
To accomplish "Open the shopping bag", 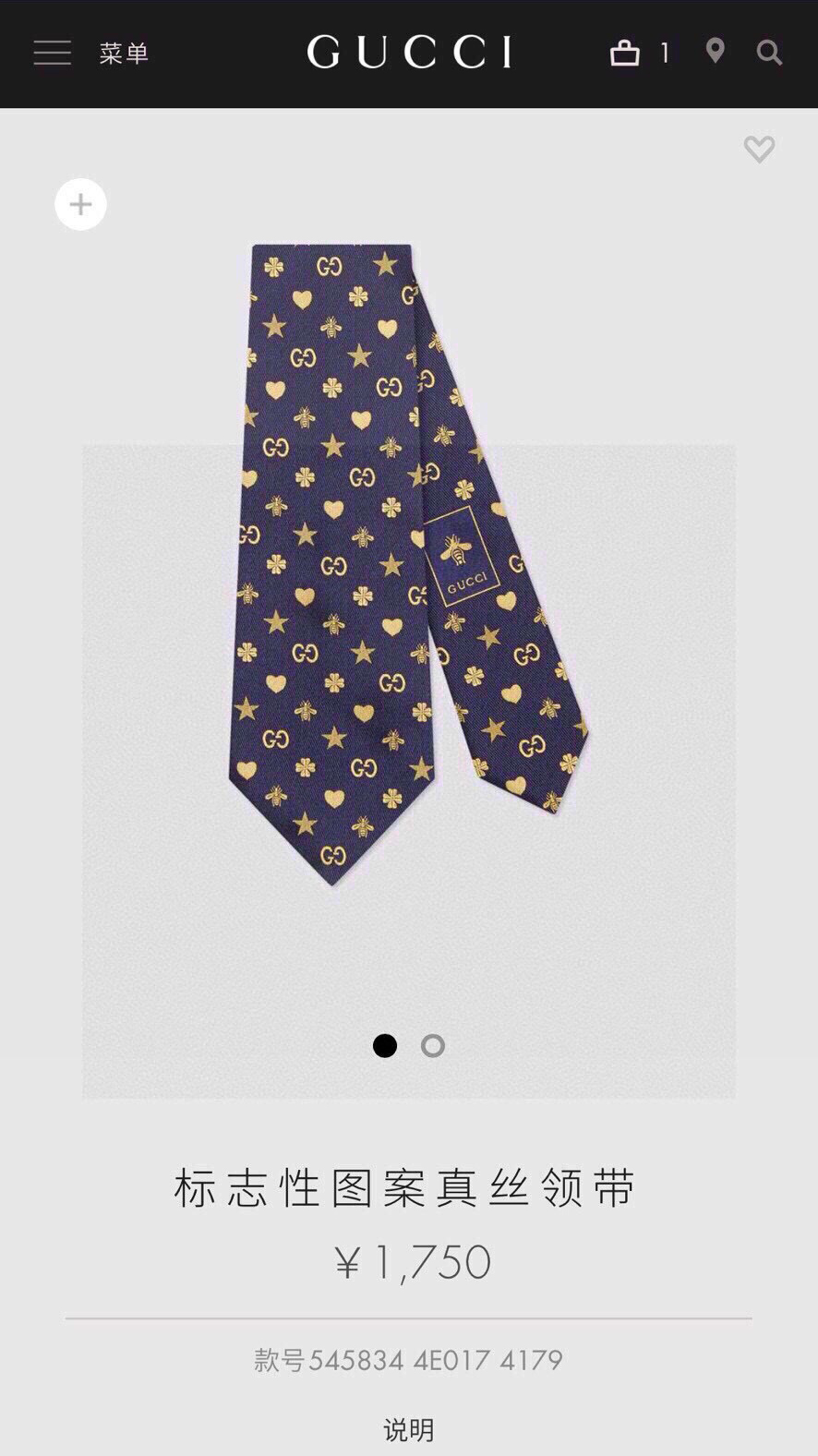I will pyautogui.click(x=625, y=53).
